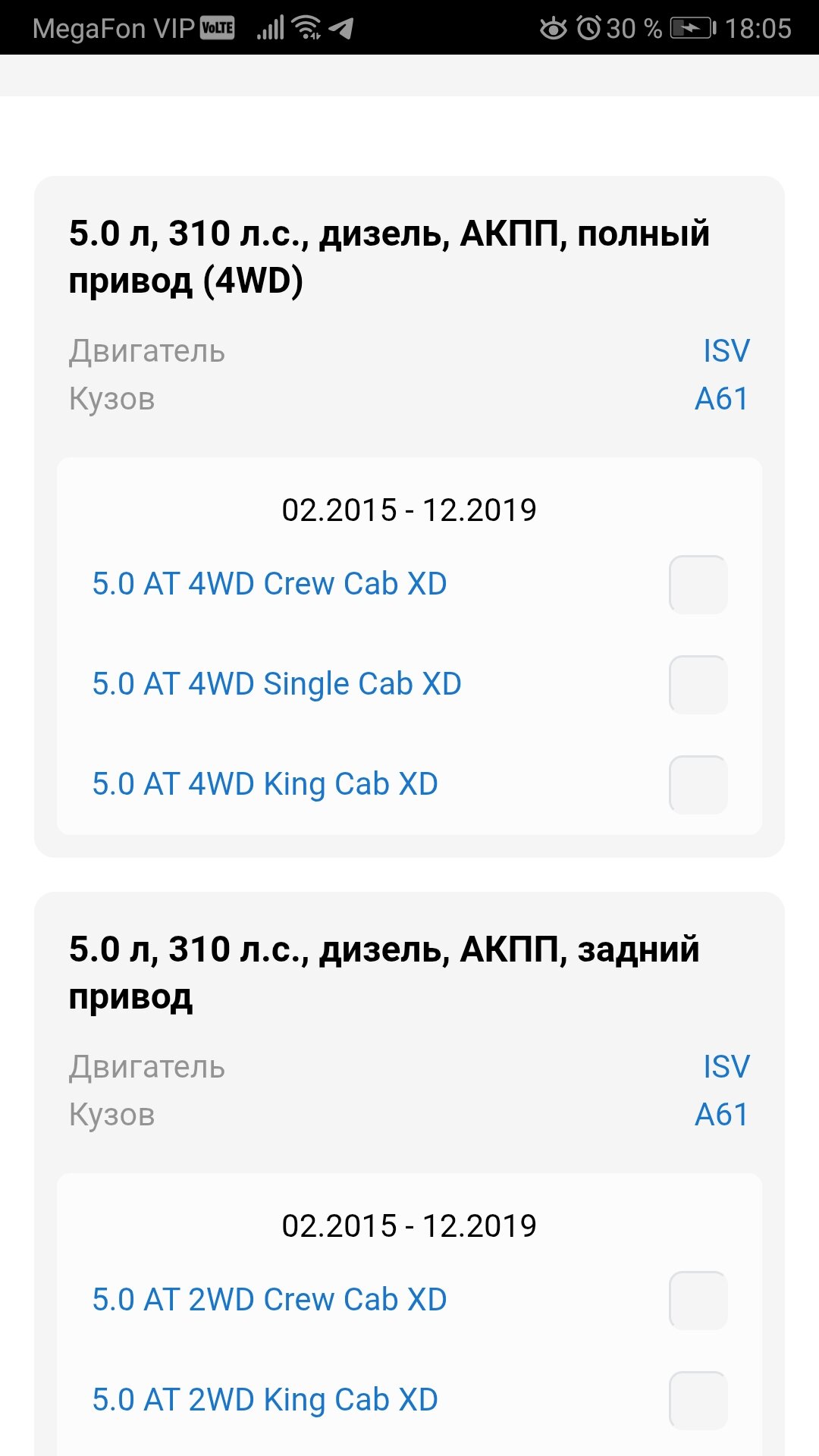
Task: Open the 5.0 AT 4WD King Cab XD link
Action: (x=265, y=784)
